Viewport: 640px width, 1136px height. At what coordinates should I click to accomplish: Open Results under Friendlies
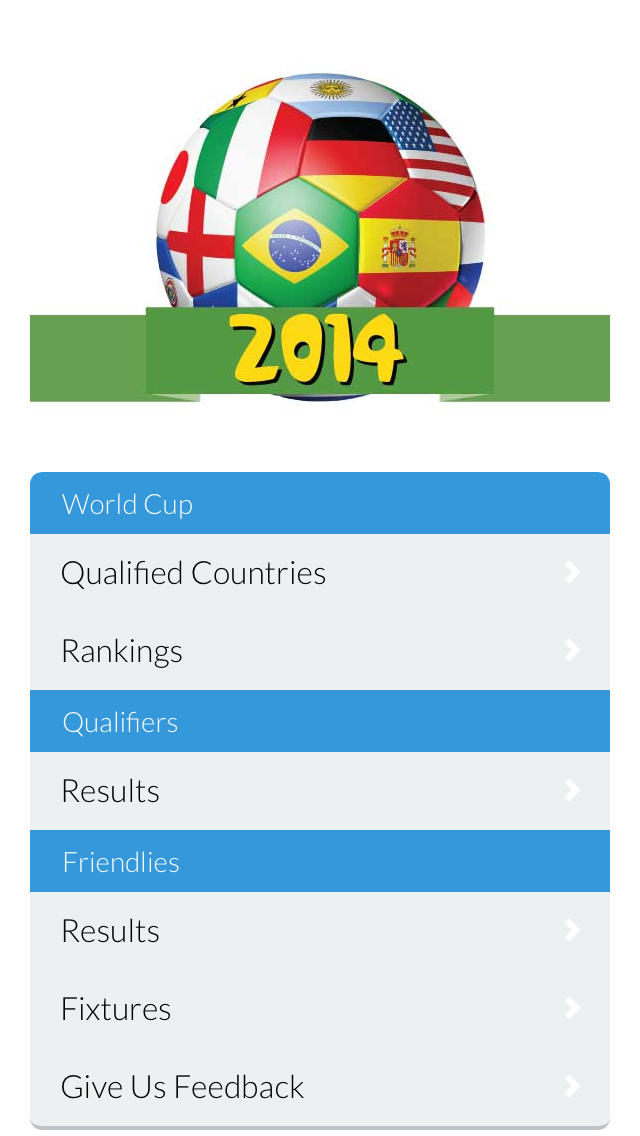pyautogui.click(x=319, y=931)
